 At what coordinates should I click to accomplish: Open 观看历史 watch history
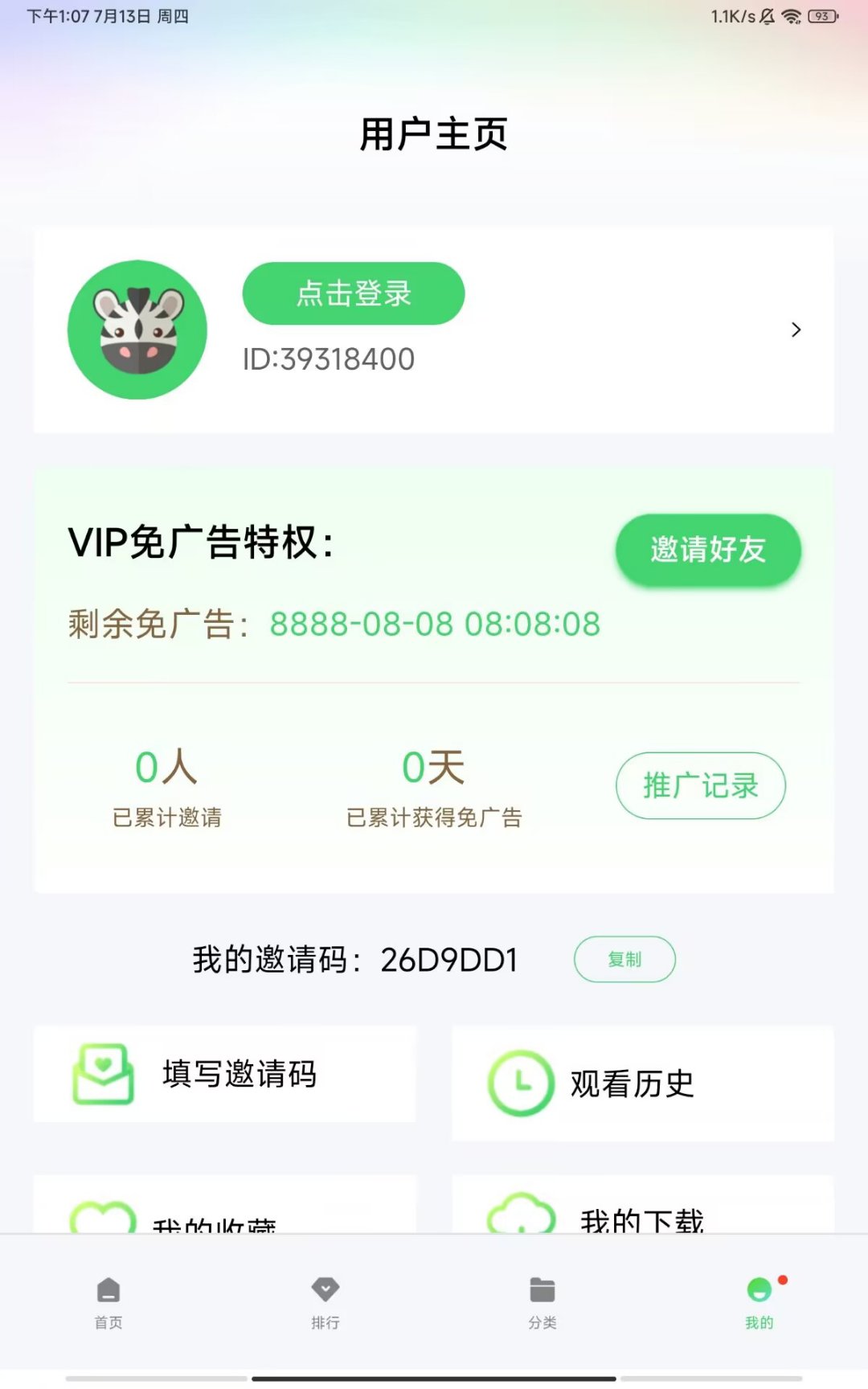click(x=642, y=1083)
